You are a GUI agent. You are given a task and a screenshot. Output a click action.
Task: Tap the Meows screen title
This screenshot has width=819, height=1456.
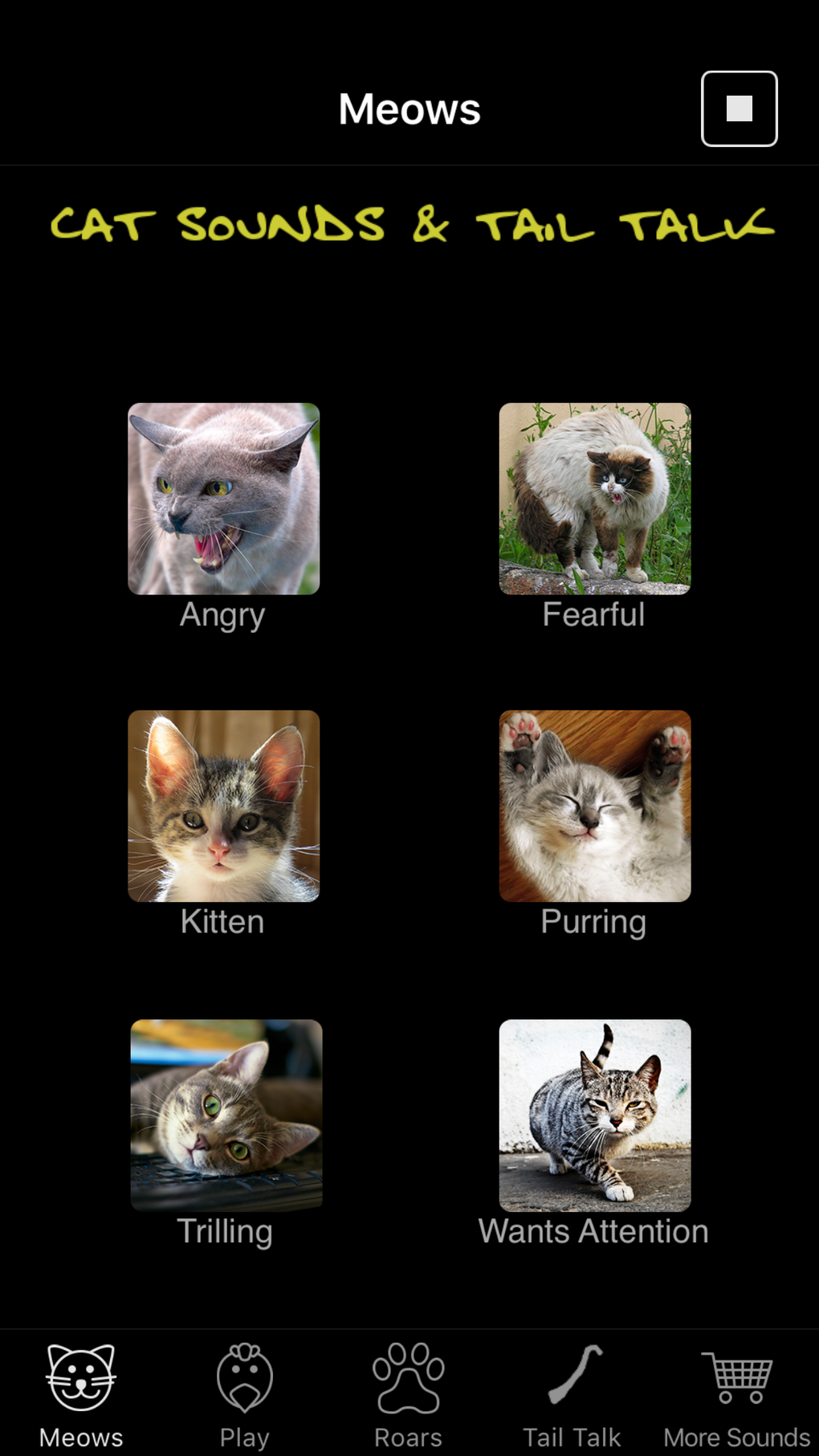click(409, 109)
